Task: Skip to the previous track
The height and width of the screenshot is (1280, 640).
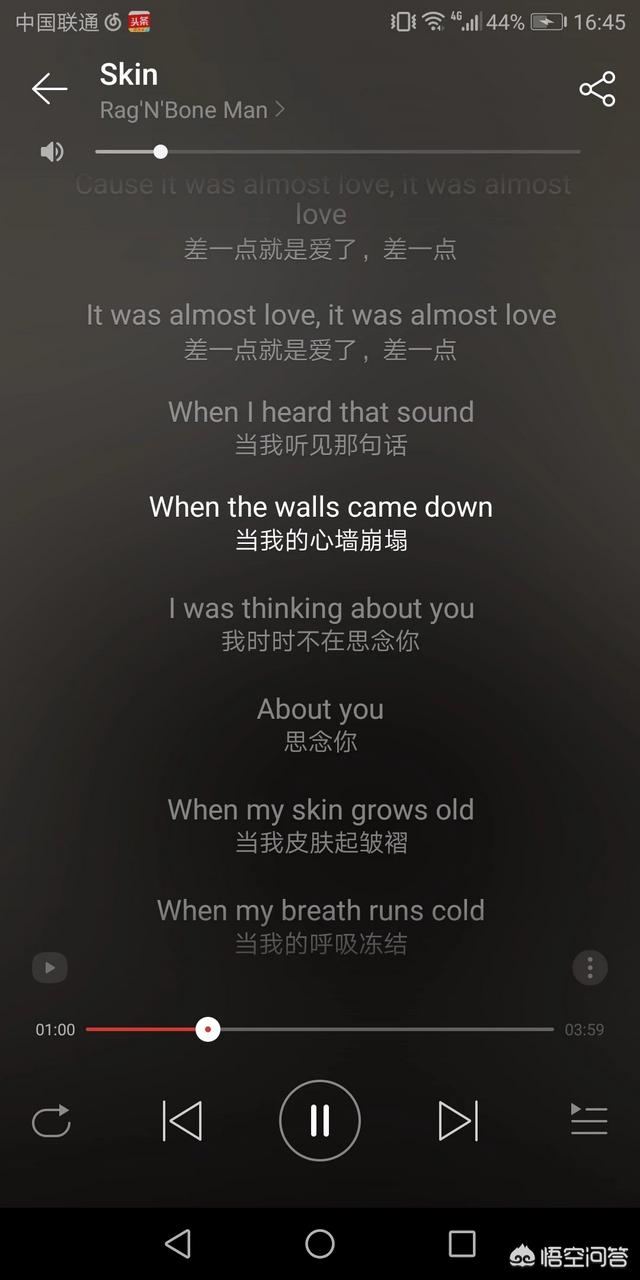Action: pos(182,1120)
